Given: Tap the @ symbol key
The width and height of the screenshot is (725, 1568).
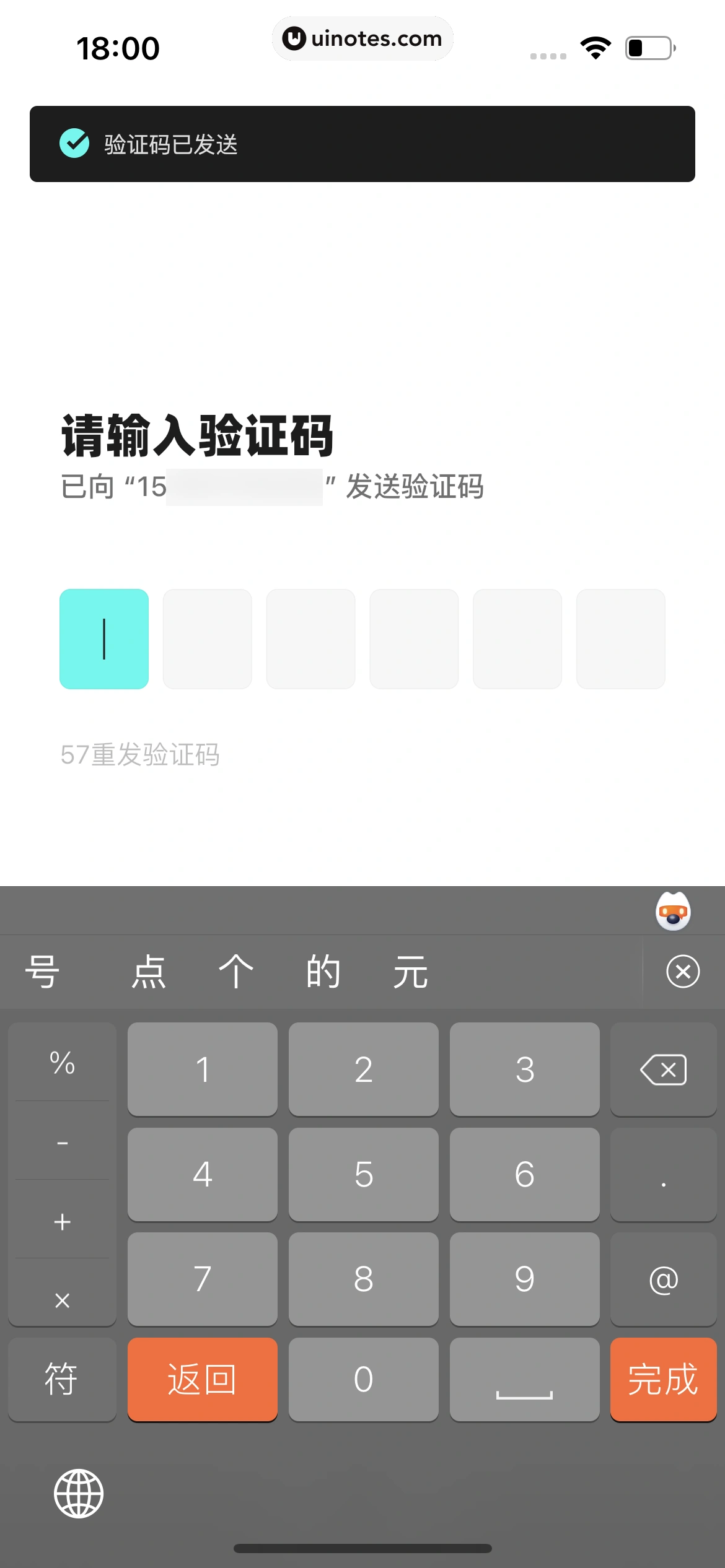Looking at the screenshot, I should point(662,1279).
